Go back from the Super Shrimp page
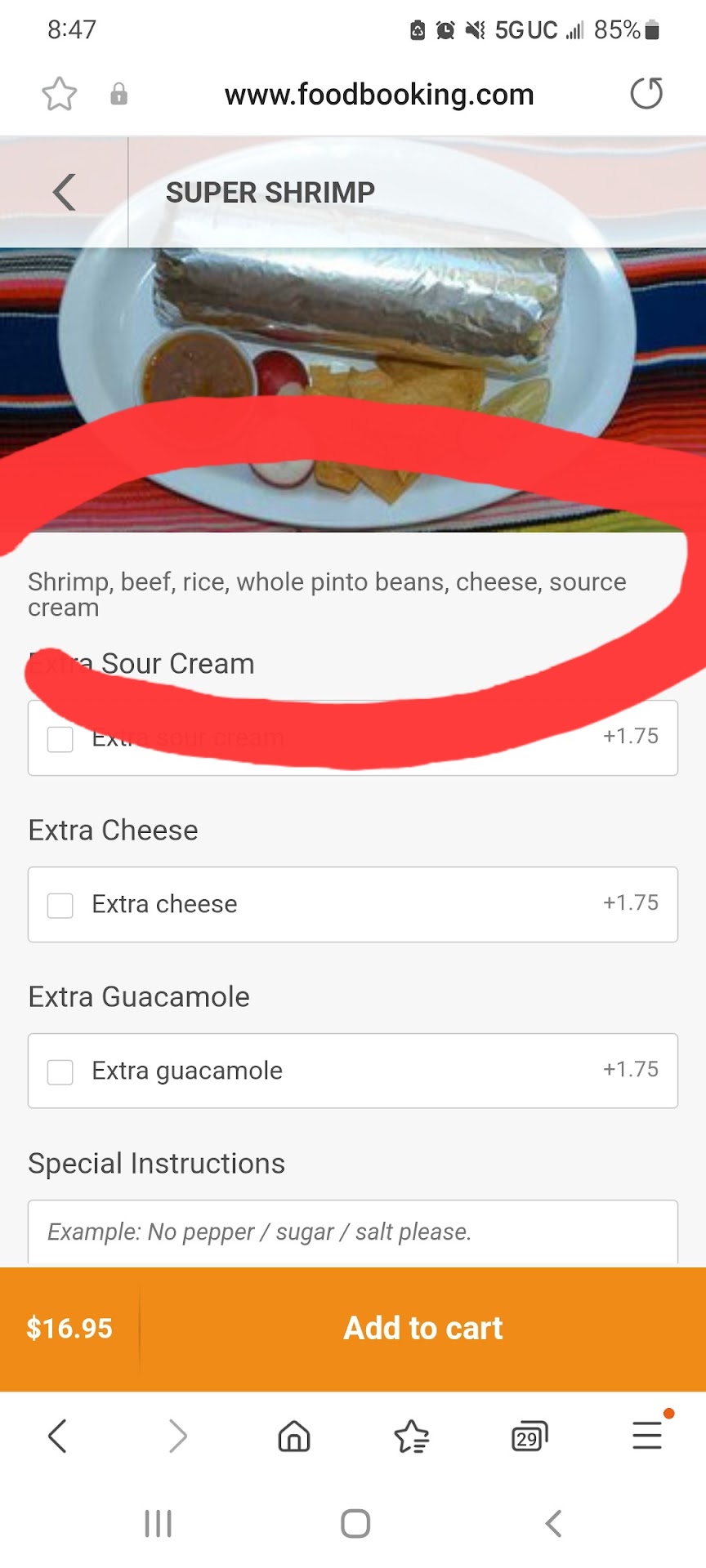This screenshot has height=1568, width=706. (64, 193)
